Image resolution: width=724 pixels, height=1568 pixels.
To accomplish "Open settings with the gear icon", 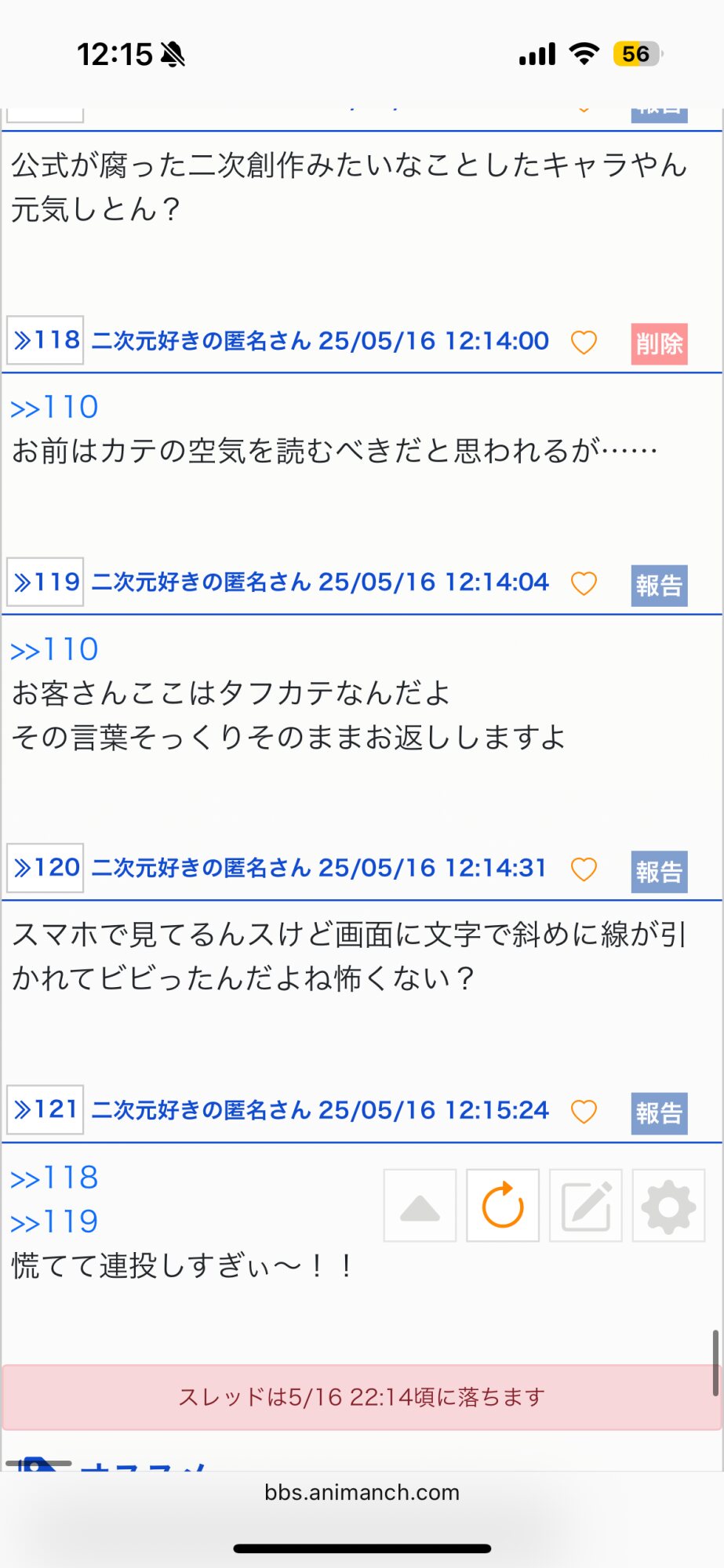I will pyautogui.click(x=668, y=1206).
